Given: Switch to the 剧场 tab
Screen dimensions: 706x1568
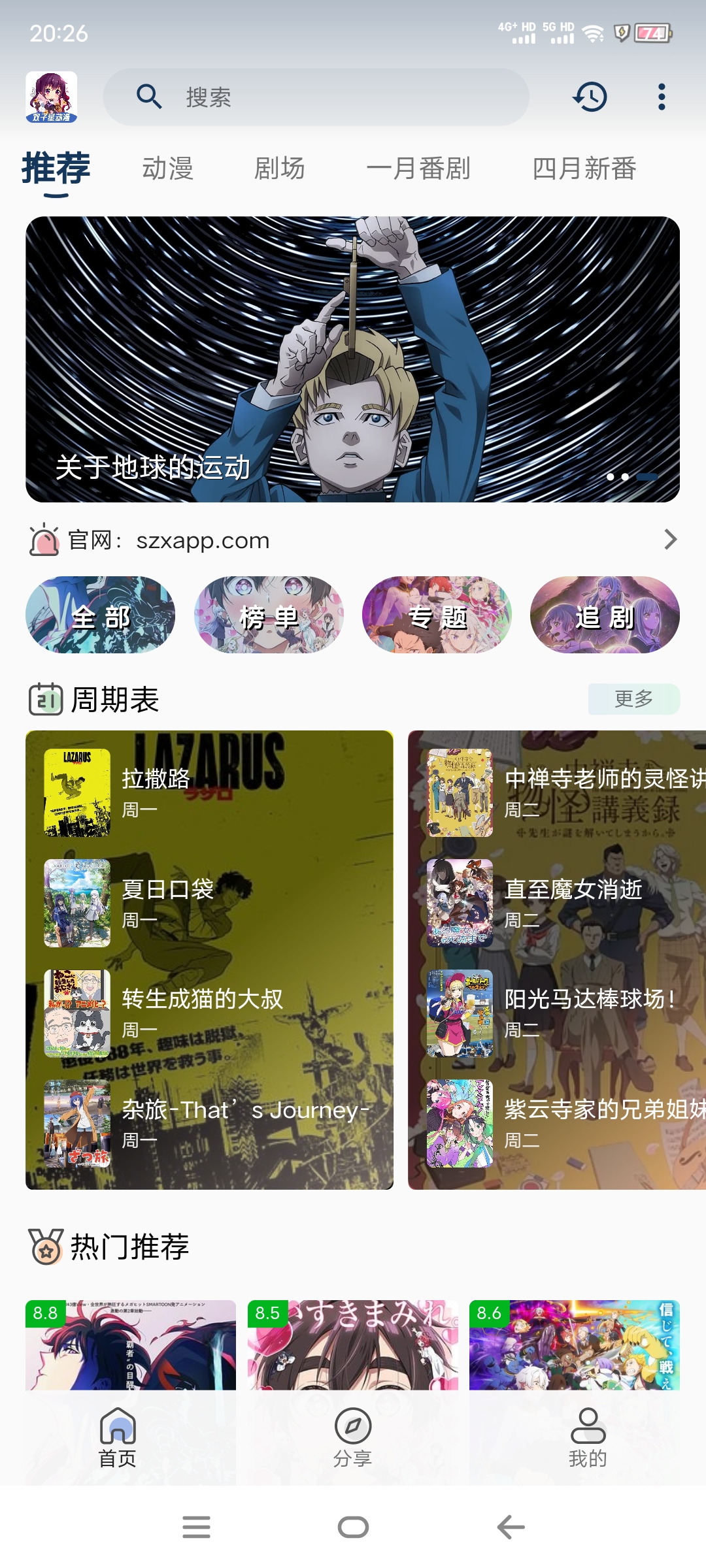Looking at the screenshot, I should [x=280, y=169].
